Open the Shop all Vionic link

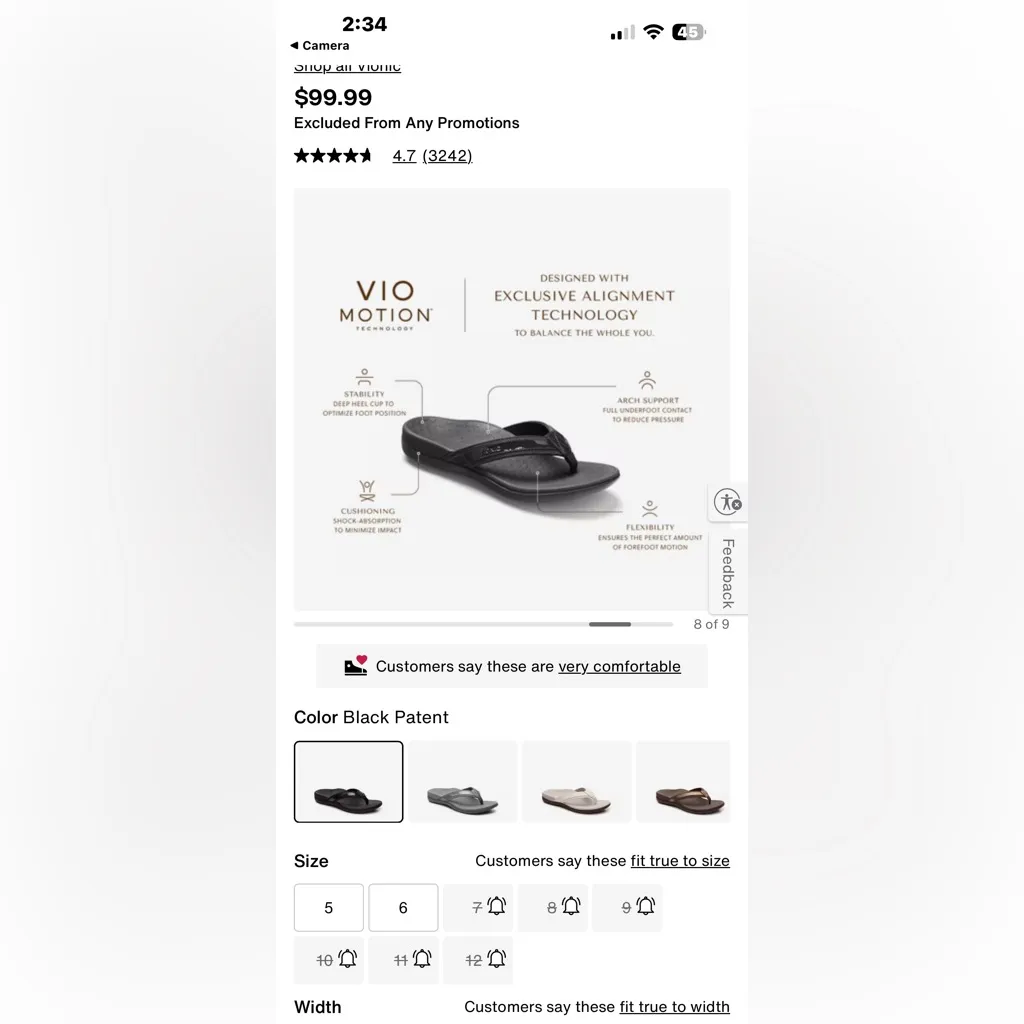point(347,67)
